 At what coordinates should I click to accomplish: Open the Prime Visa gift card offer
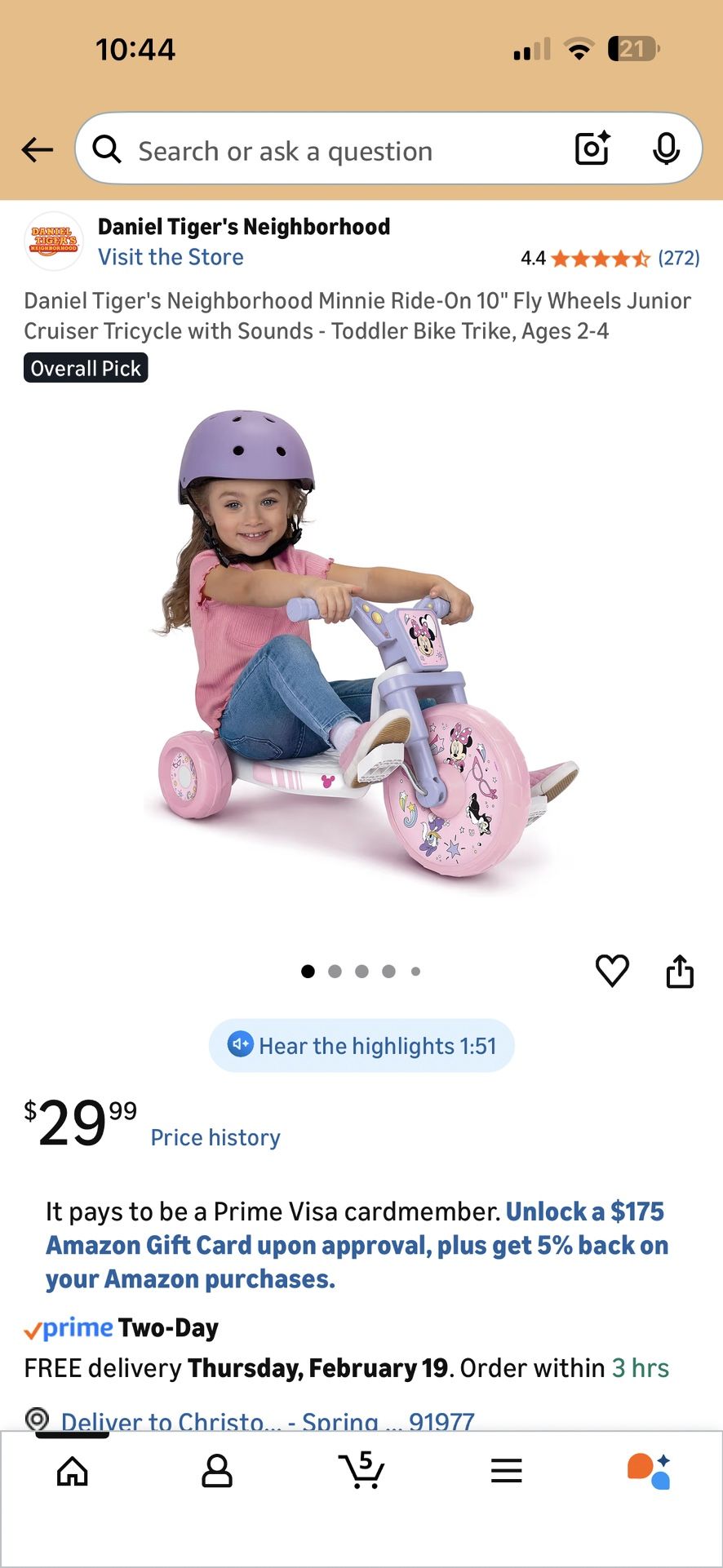(357, 1246)
